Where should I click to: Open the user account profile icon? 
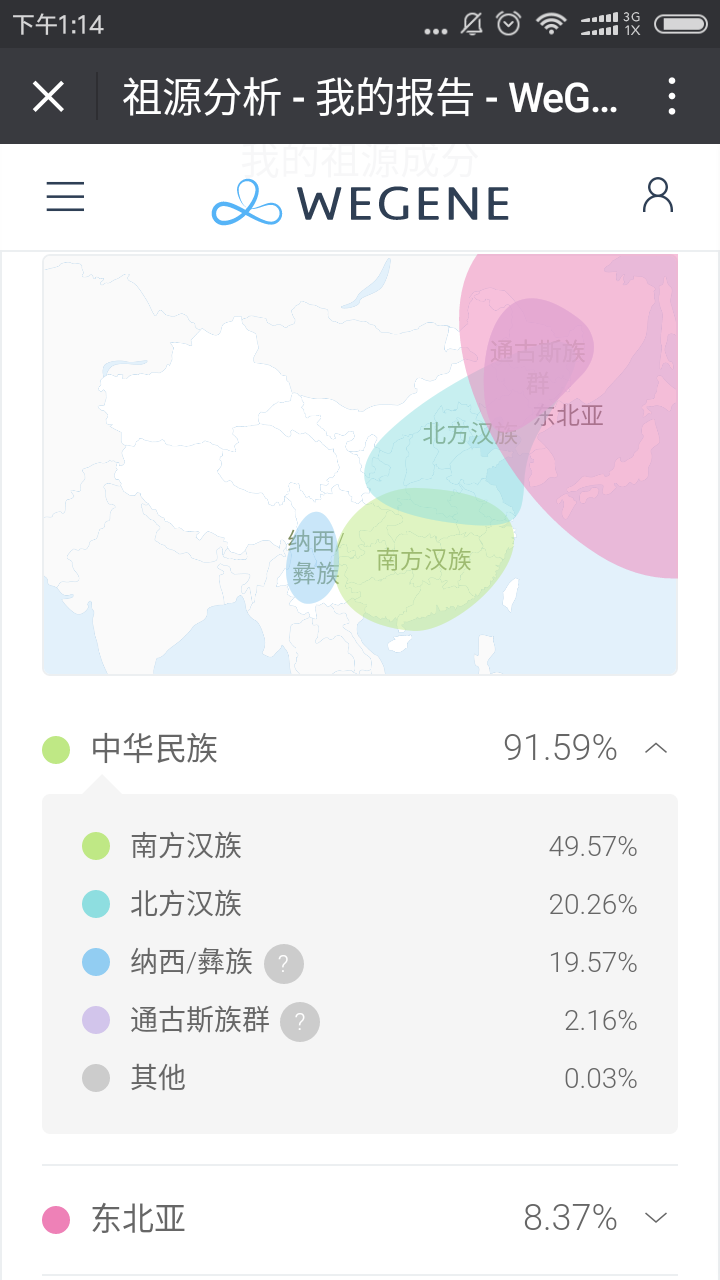(x=658, y=196)
